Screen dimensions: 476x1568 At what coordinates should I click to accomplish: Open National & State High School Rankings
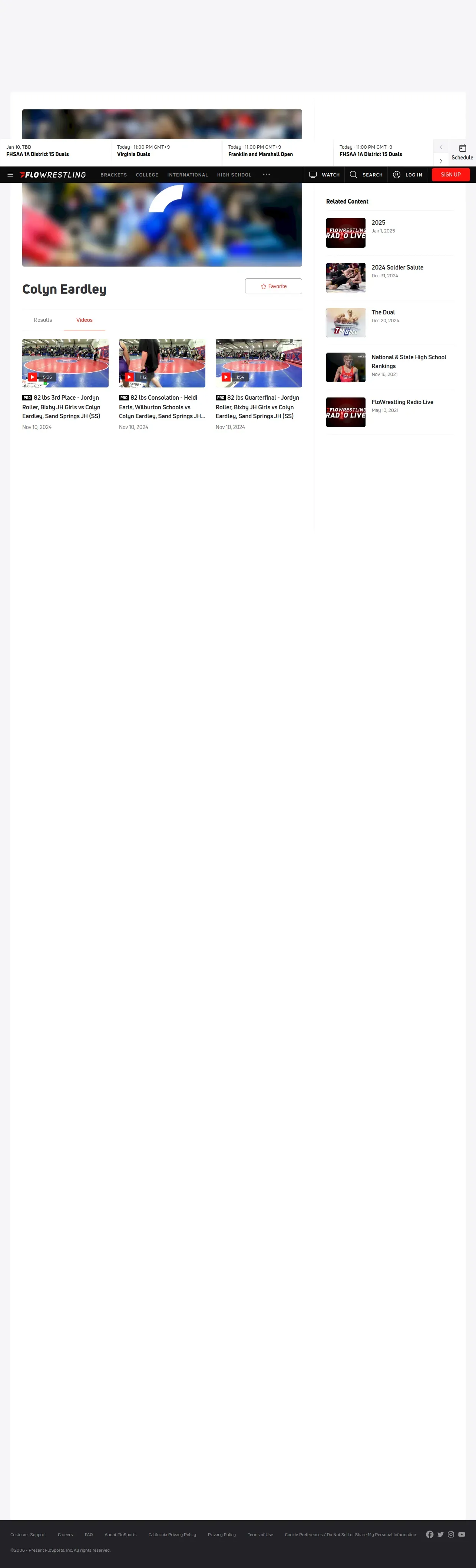coord(409,362)
